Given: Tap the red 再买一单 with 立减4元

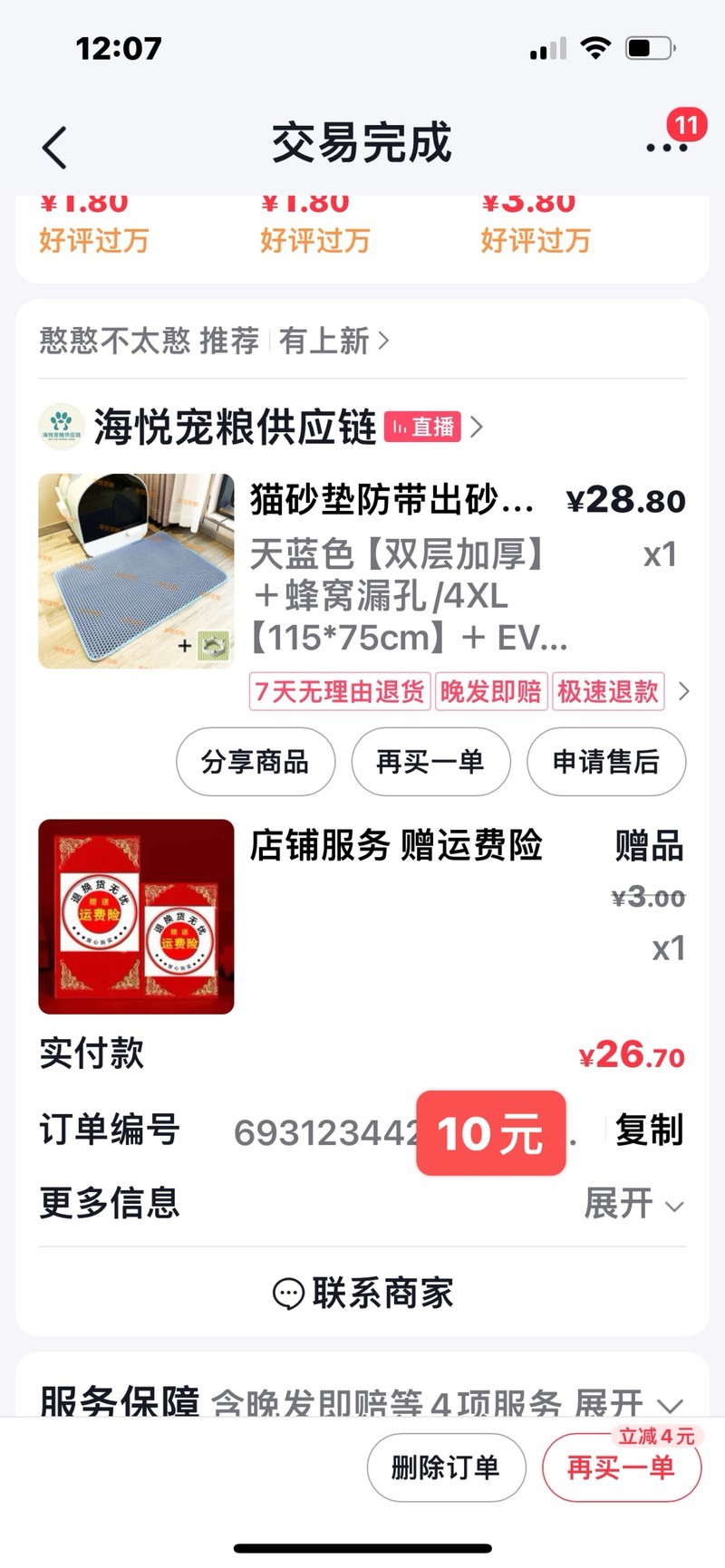Looking at the screenshot, I should 622,1467.
